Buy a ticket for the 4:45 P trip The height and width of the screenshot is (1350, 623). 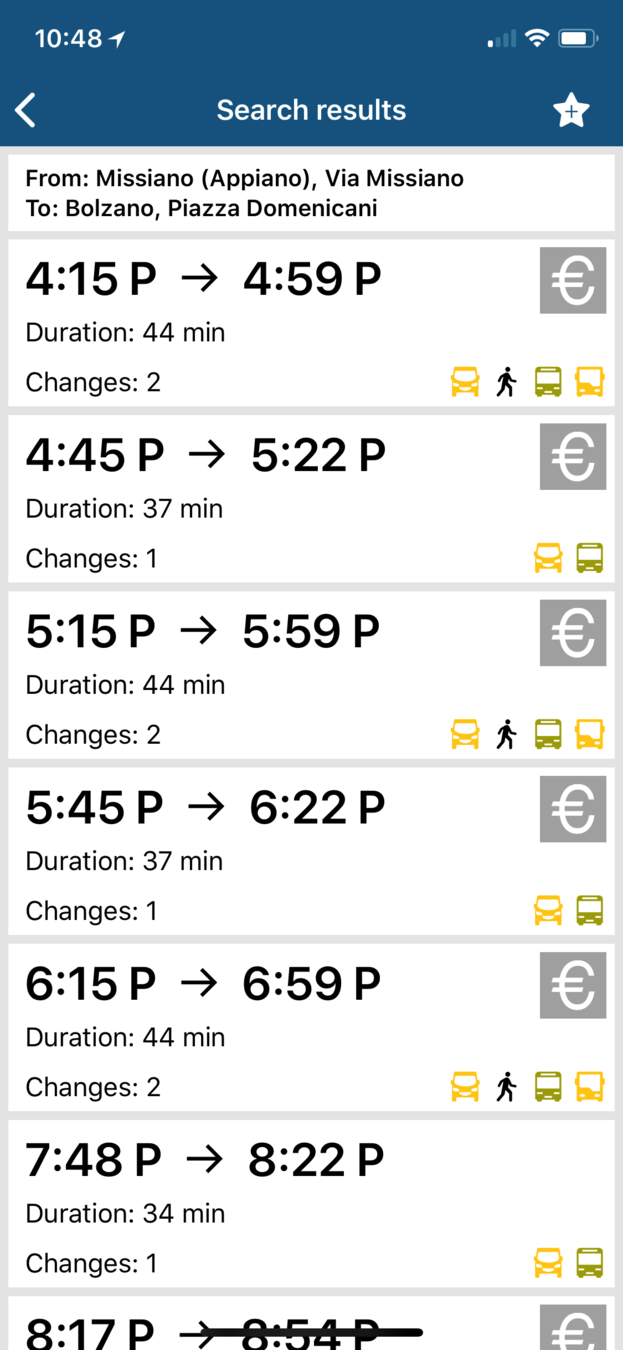tap(573, 457)
